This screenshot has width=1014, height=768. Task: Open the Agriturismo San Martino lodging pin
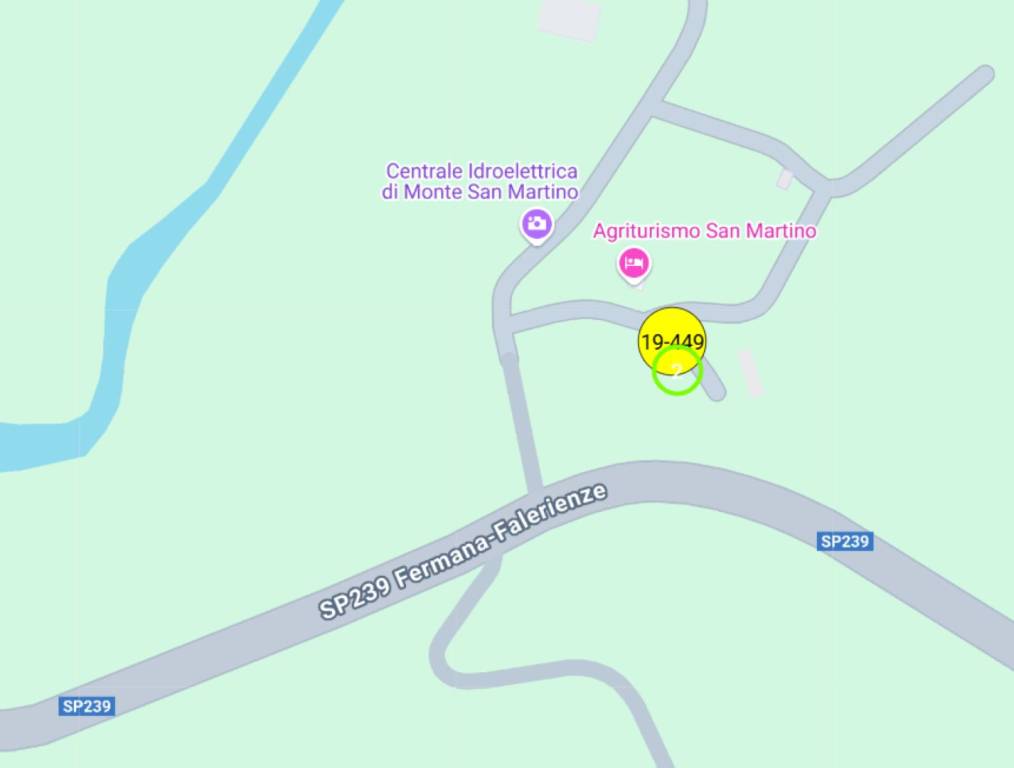[x=634, y=264]
